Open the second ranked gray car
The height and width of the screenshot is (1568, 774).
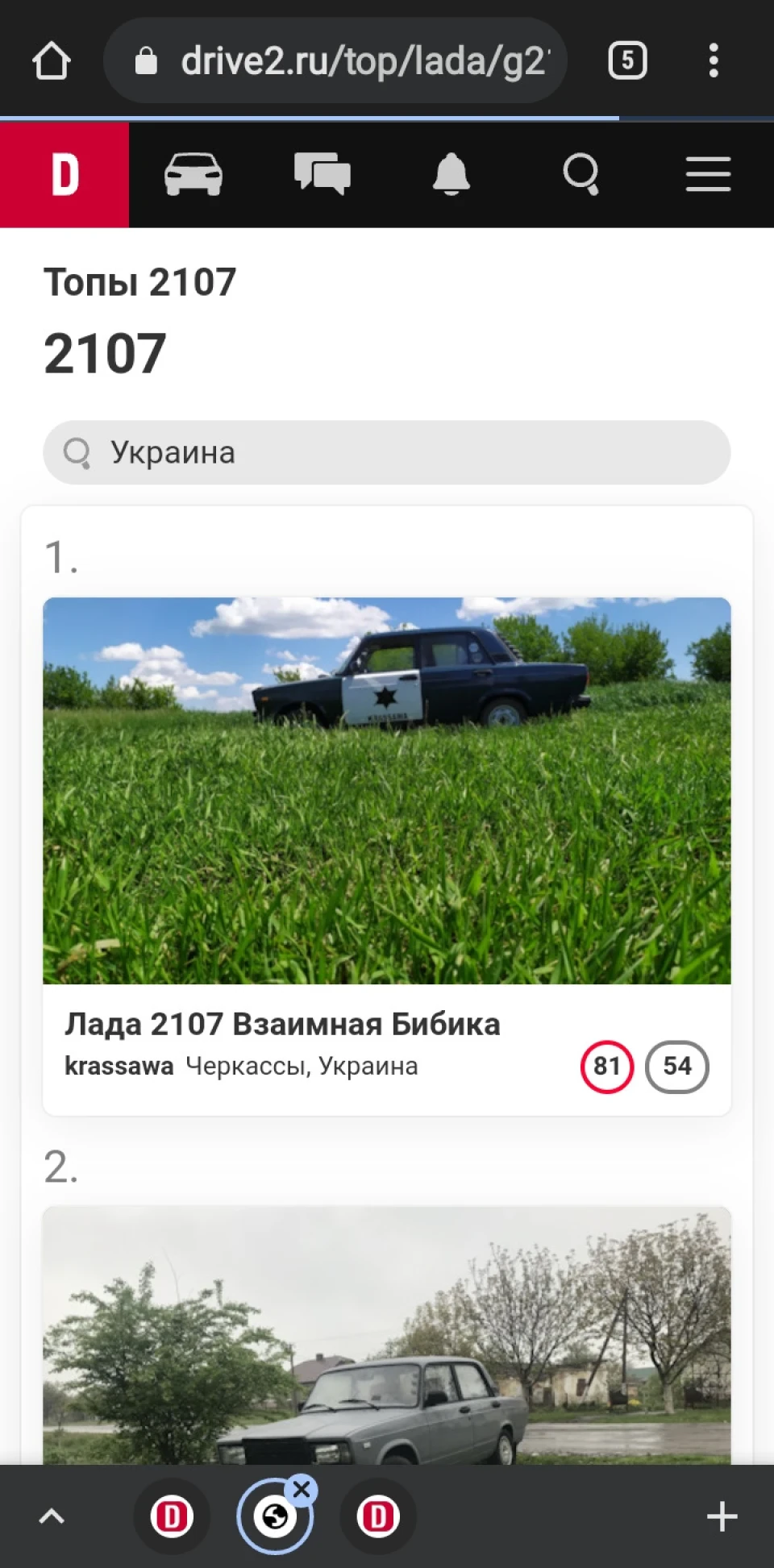[x=387, y=1336]
